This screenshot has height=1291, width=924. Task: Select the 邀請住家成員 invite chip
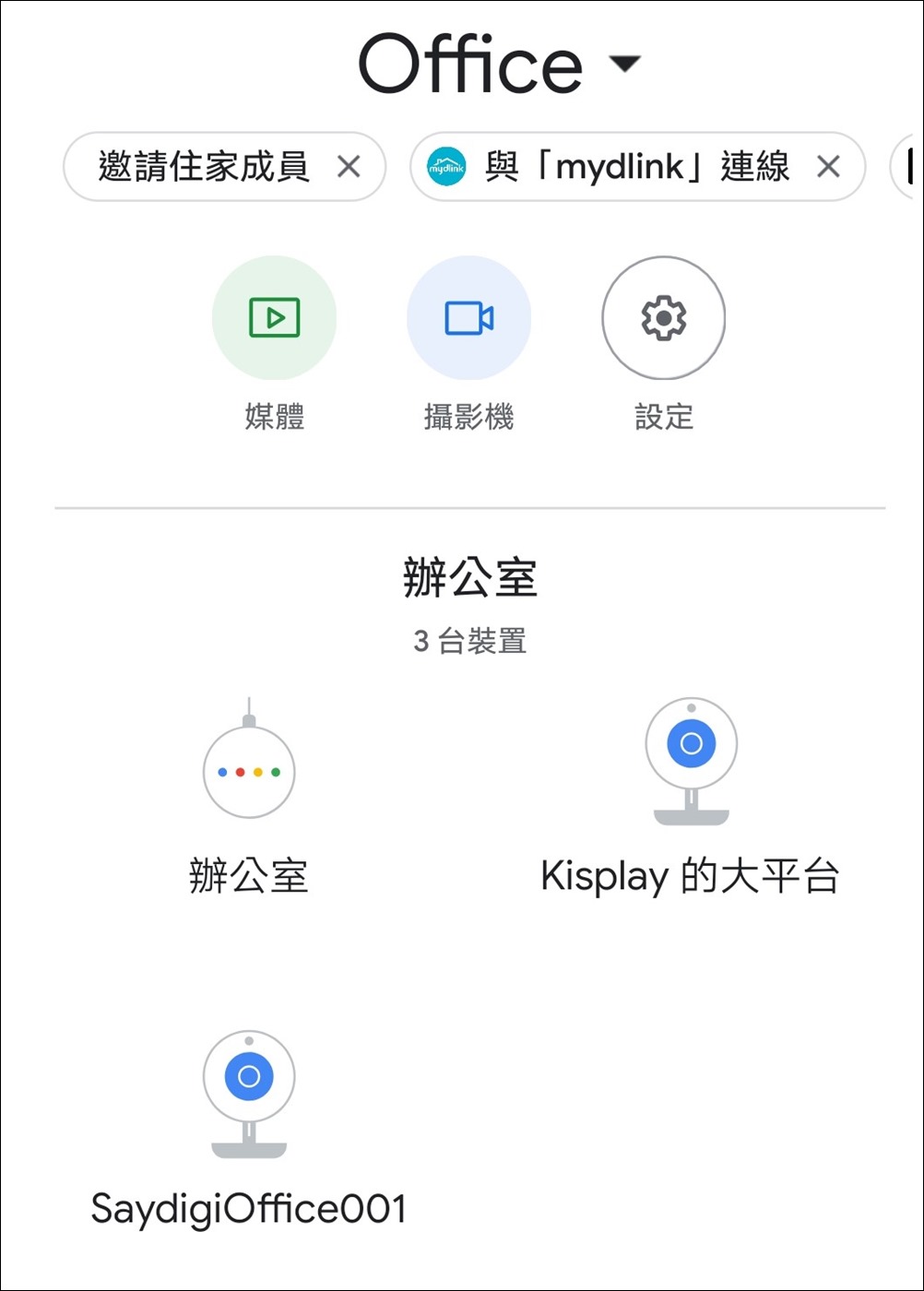pos(203,167)
